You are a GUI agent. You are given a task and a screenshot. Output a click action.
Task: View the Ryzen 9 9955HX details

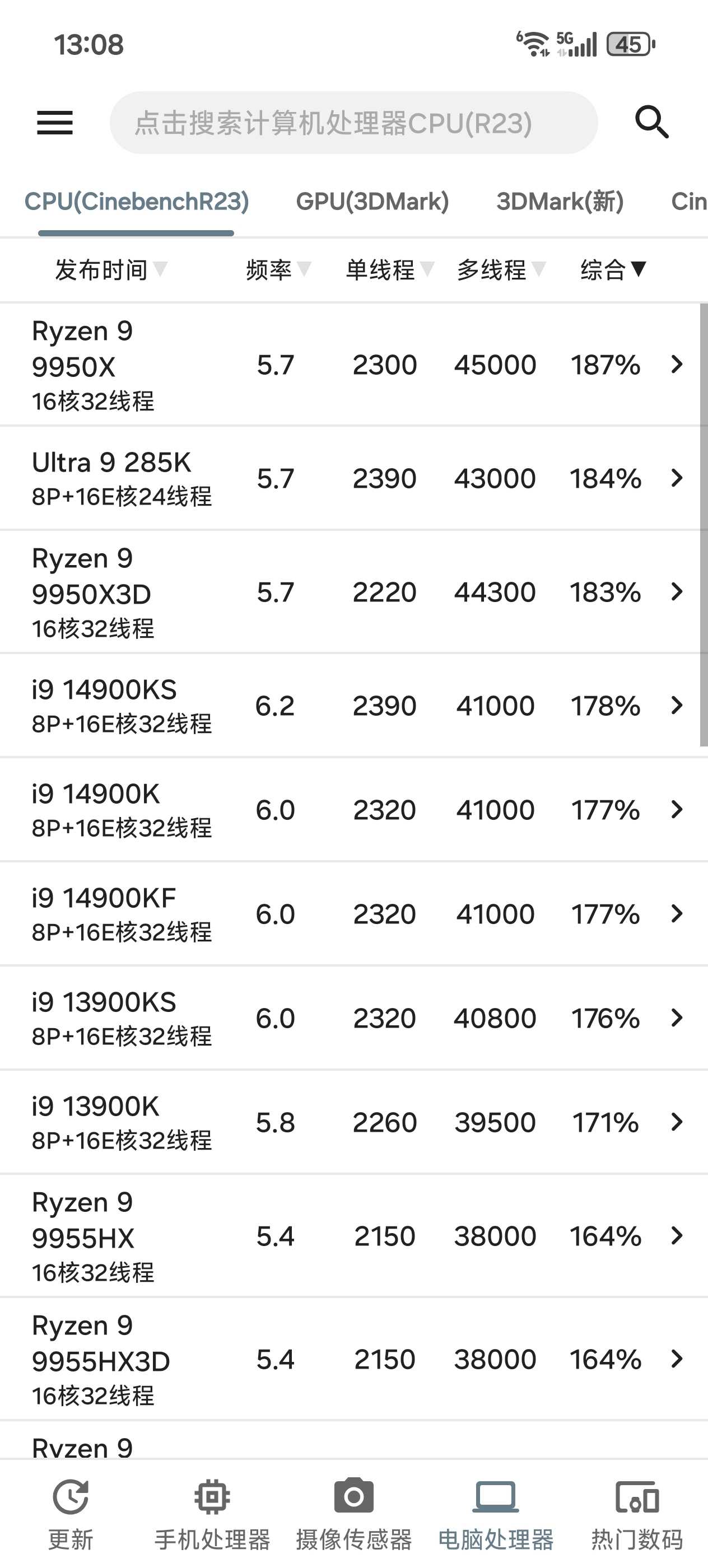pos(353,1236)
